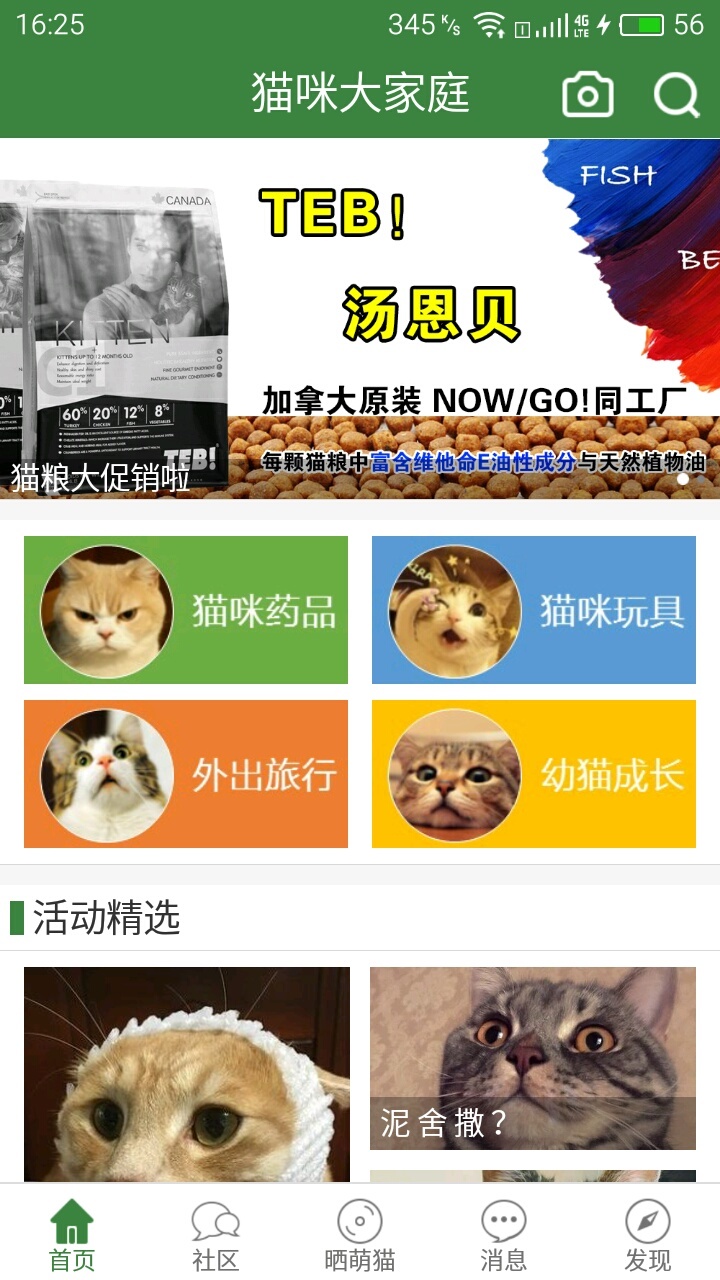Open the 消息 messages icon

pos(504,1220)
